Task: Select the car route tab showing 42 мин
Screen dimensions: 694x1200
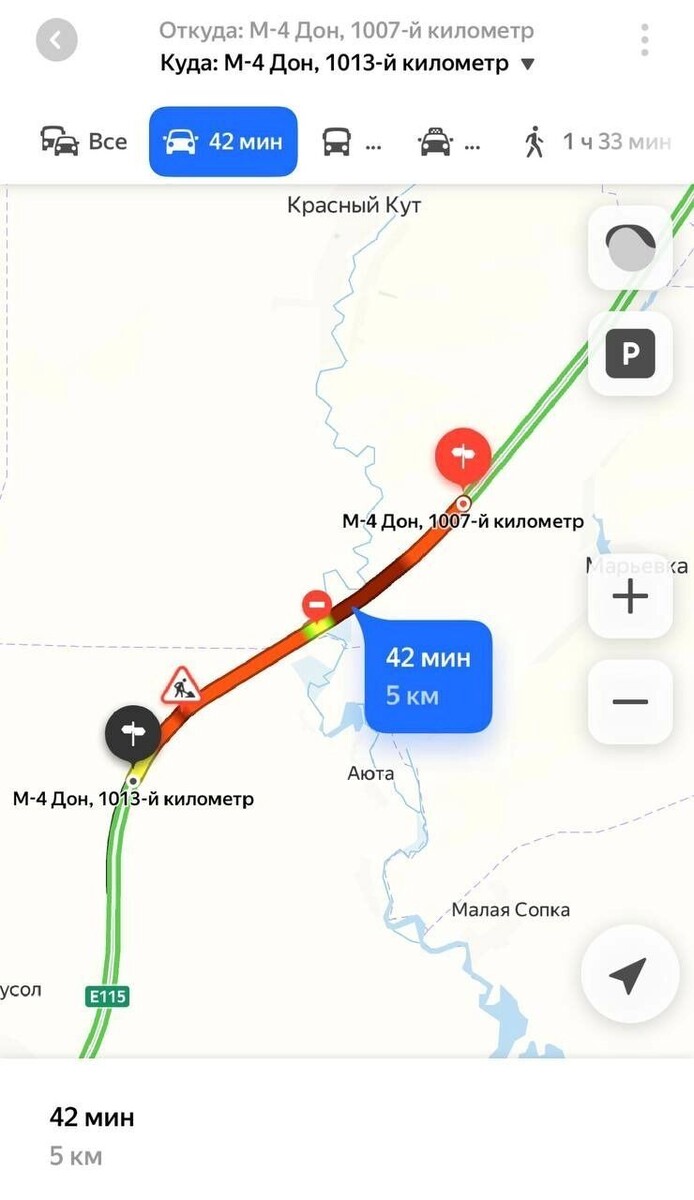Action: (x=223, y=142)
